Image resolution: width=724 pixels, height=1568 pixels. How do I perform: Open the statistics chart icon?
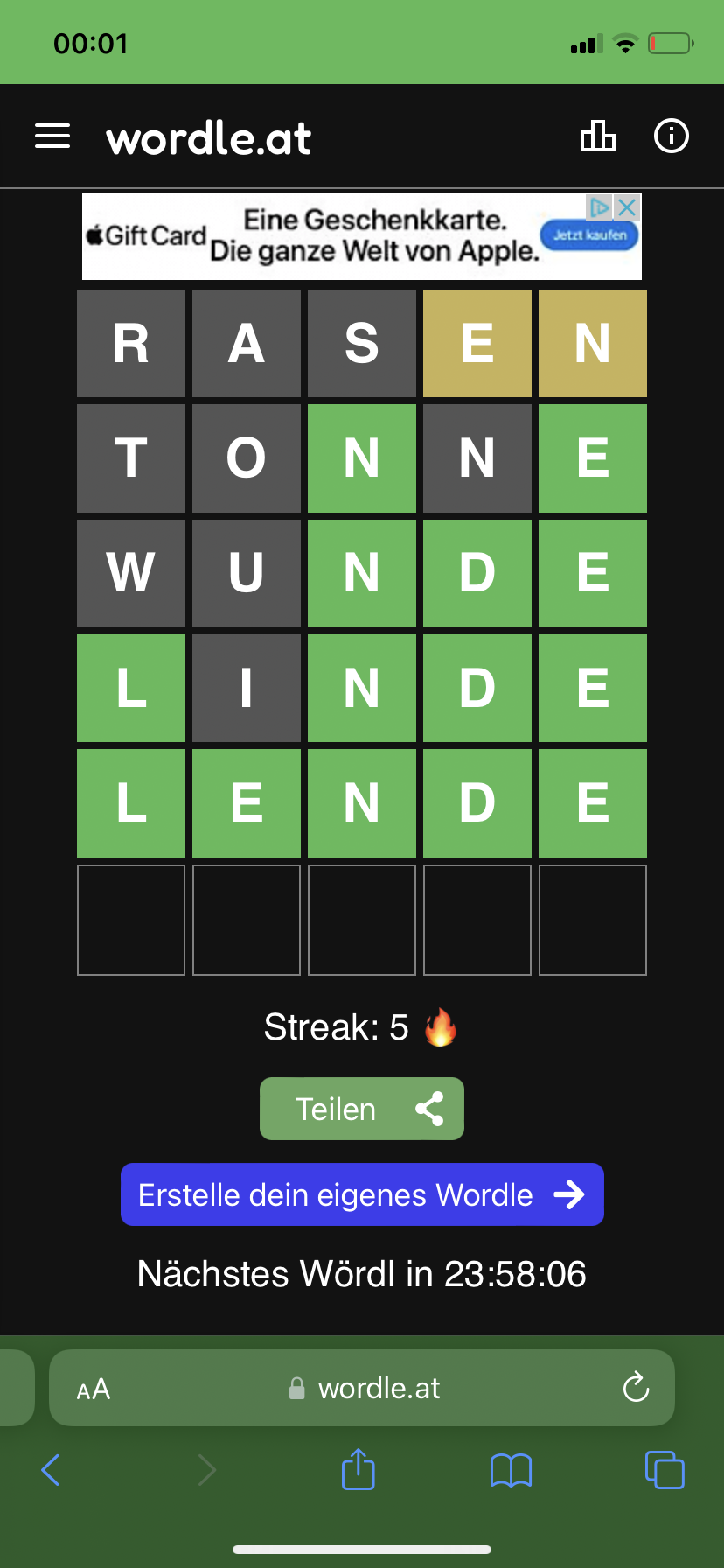(x=598, y=136)
